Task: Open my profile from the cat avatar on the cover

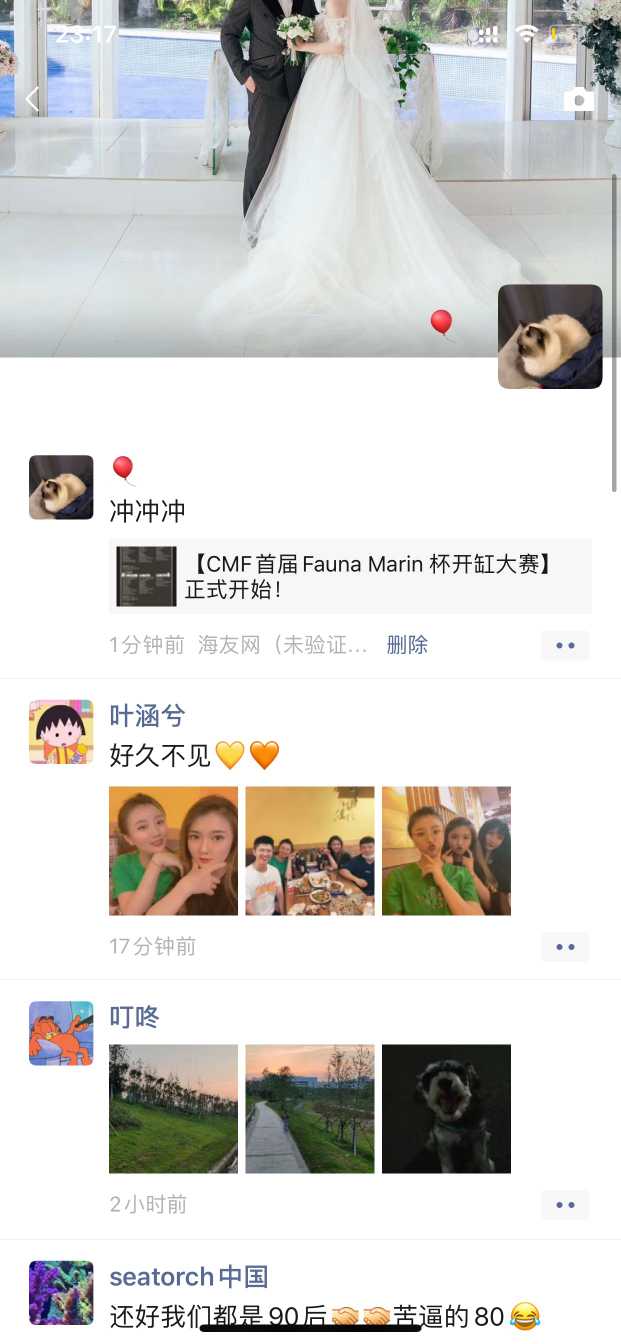Action: click(550, 336)
